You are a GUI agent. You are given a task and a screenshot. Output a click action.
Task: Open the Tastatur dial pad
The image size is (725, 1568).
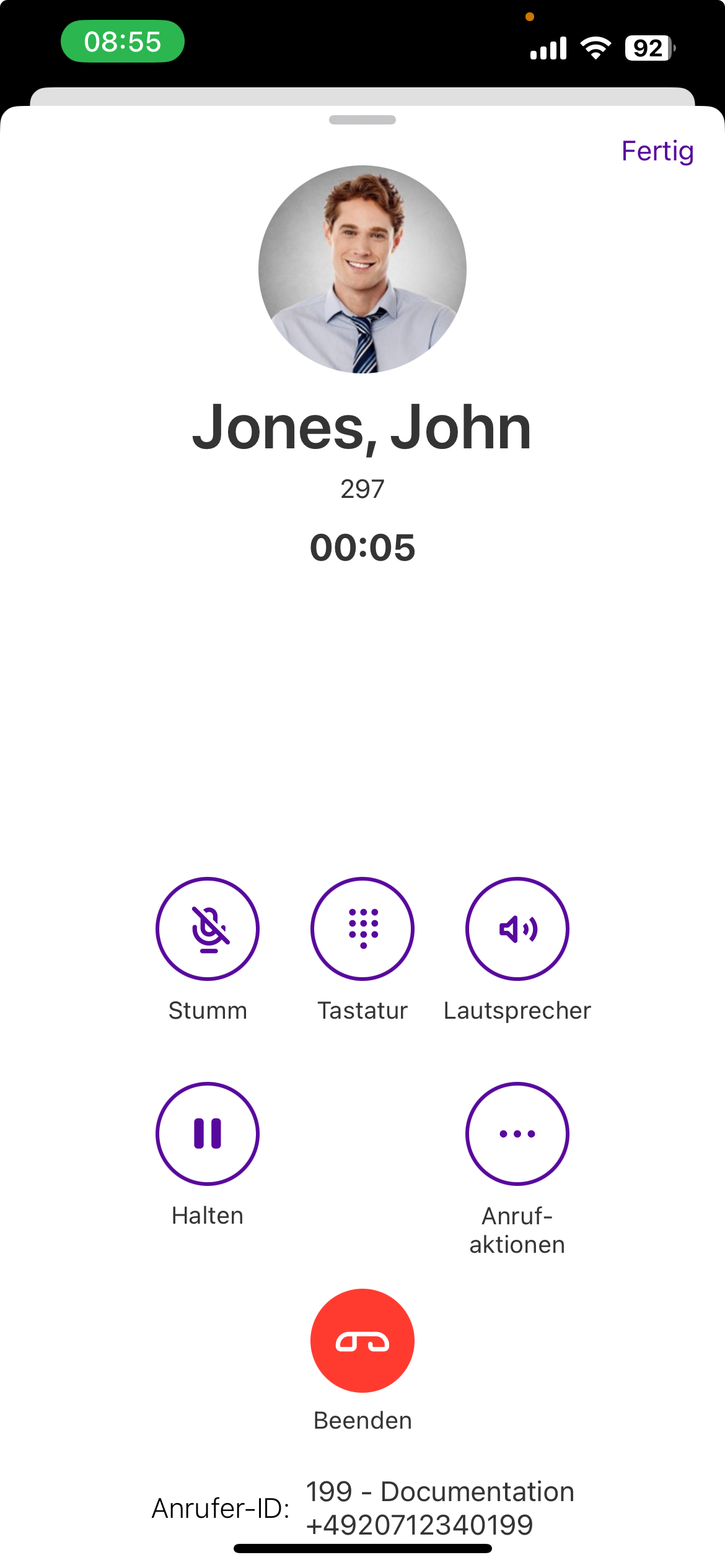point(362,928)
